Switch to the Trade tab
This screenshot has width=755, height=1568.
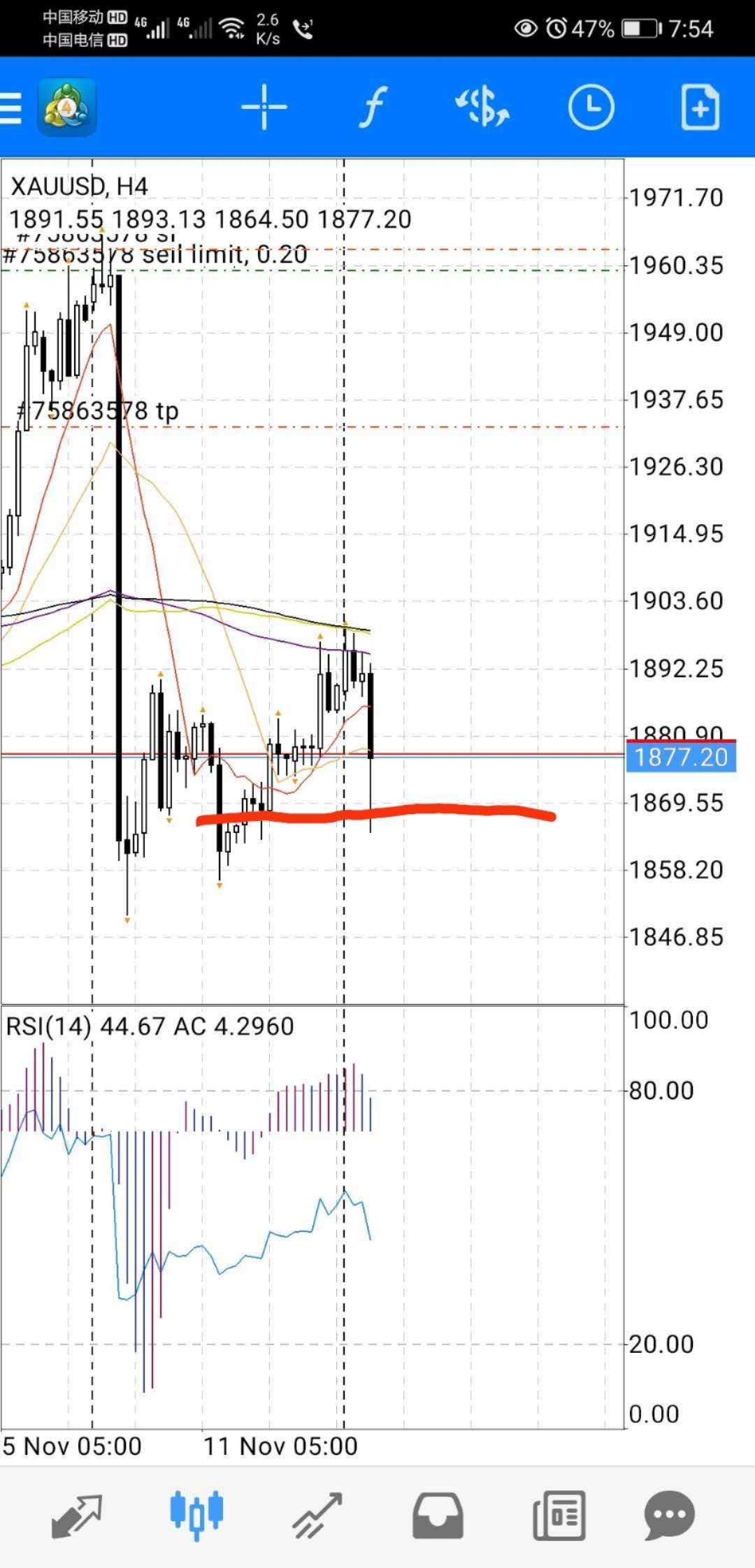(x=317, y=1516)
